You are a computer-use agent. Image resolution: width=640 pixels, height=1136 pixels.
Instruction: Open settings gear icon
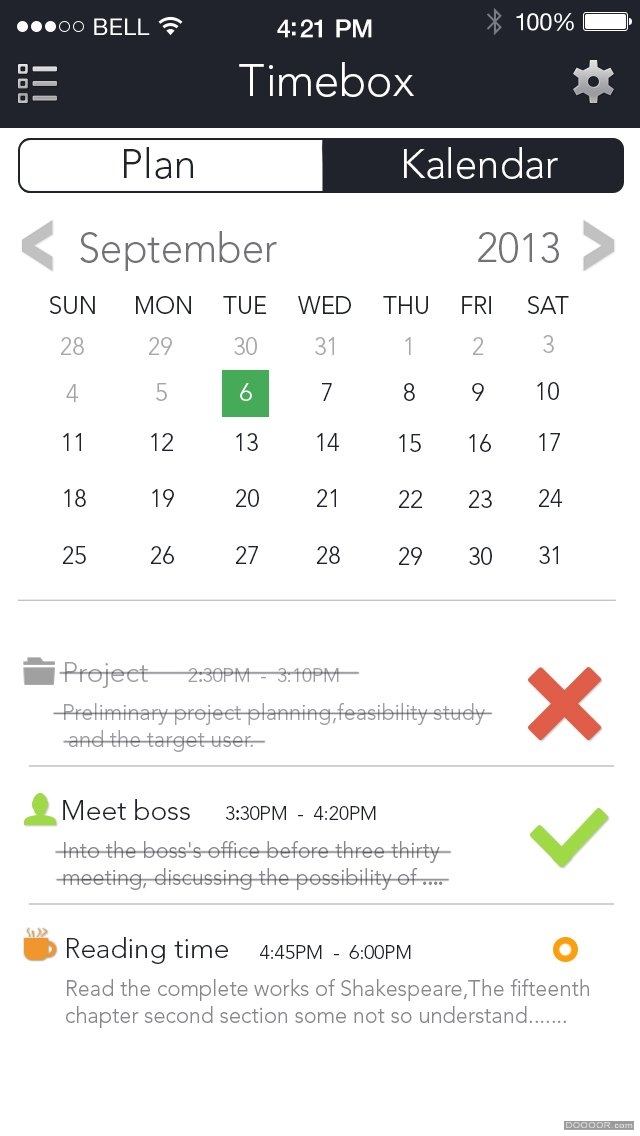tap(593, 82)
